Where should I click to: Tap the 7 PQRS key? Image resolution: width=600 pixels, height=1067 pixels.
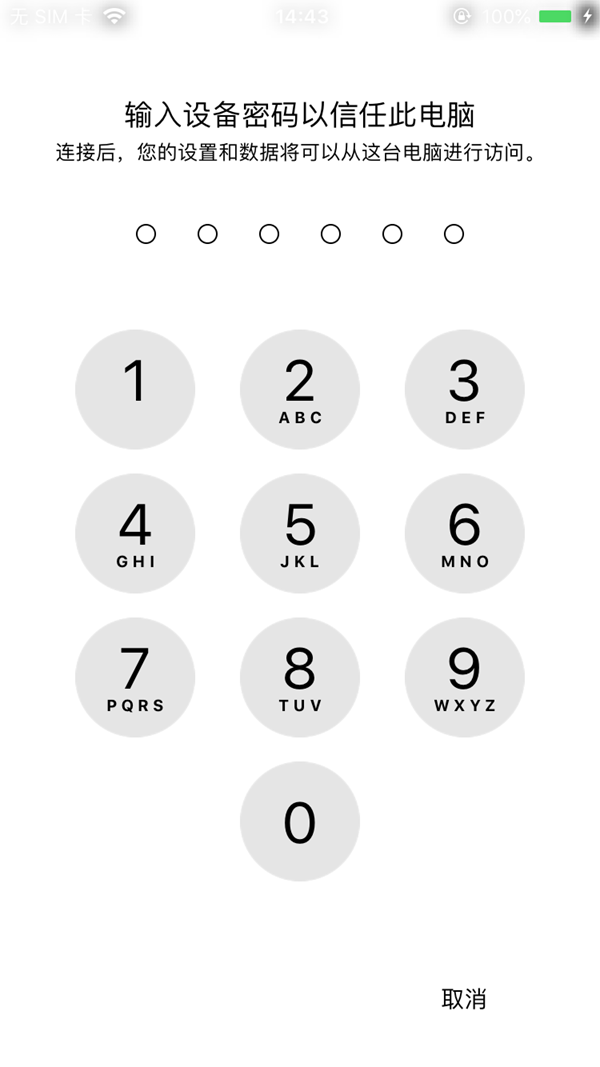click(135, 677)
